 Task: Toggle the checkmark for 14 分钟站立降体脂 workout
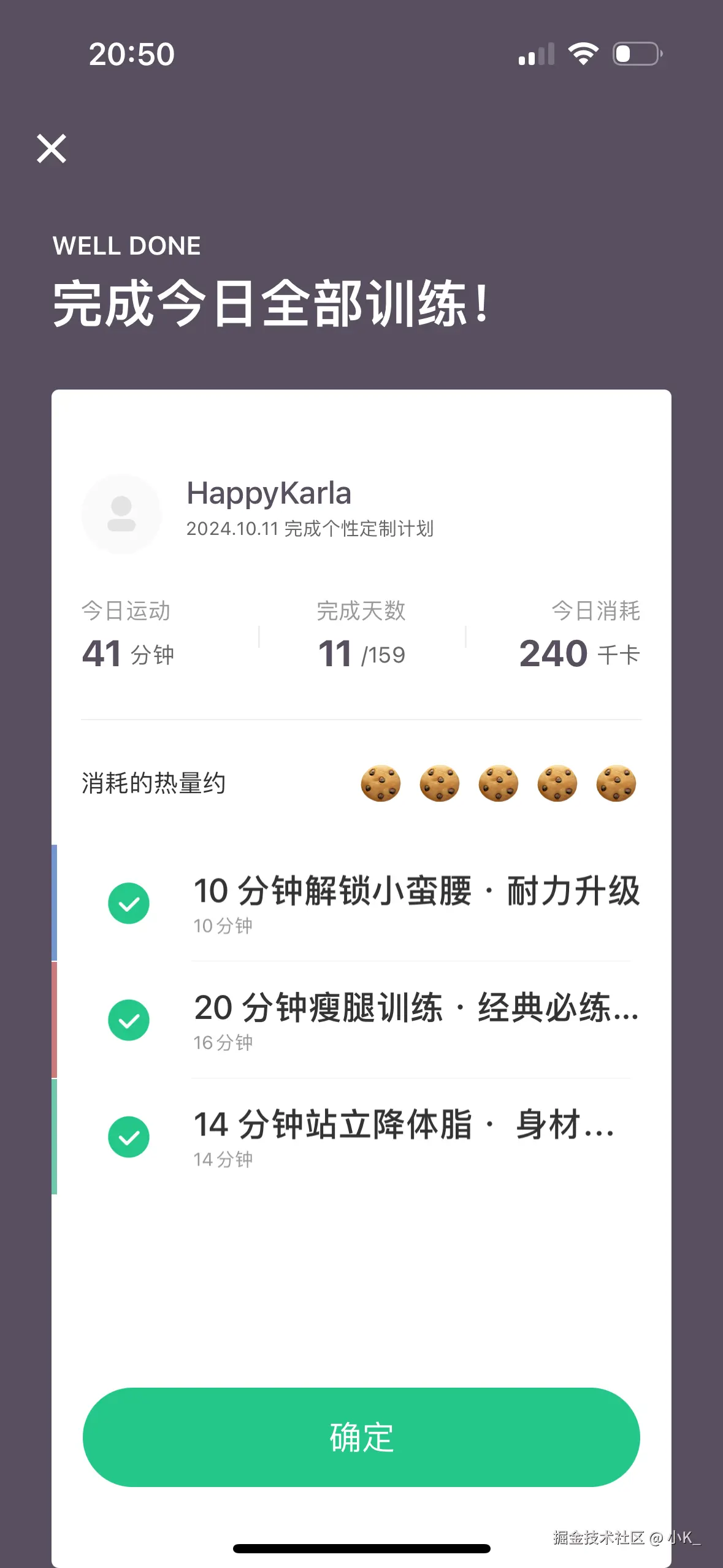coord(129,1136)
